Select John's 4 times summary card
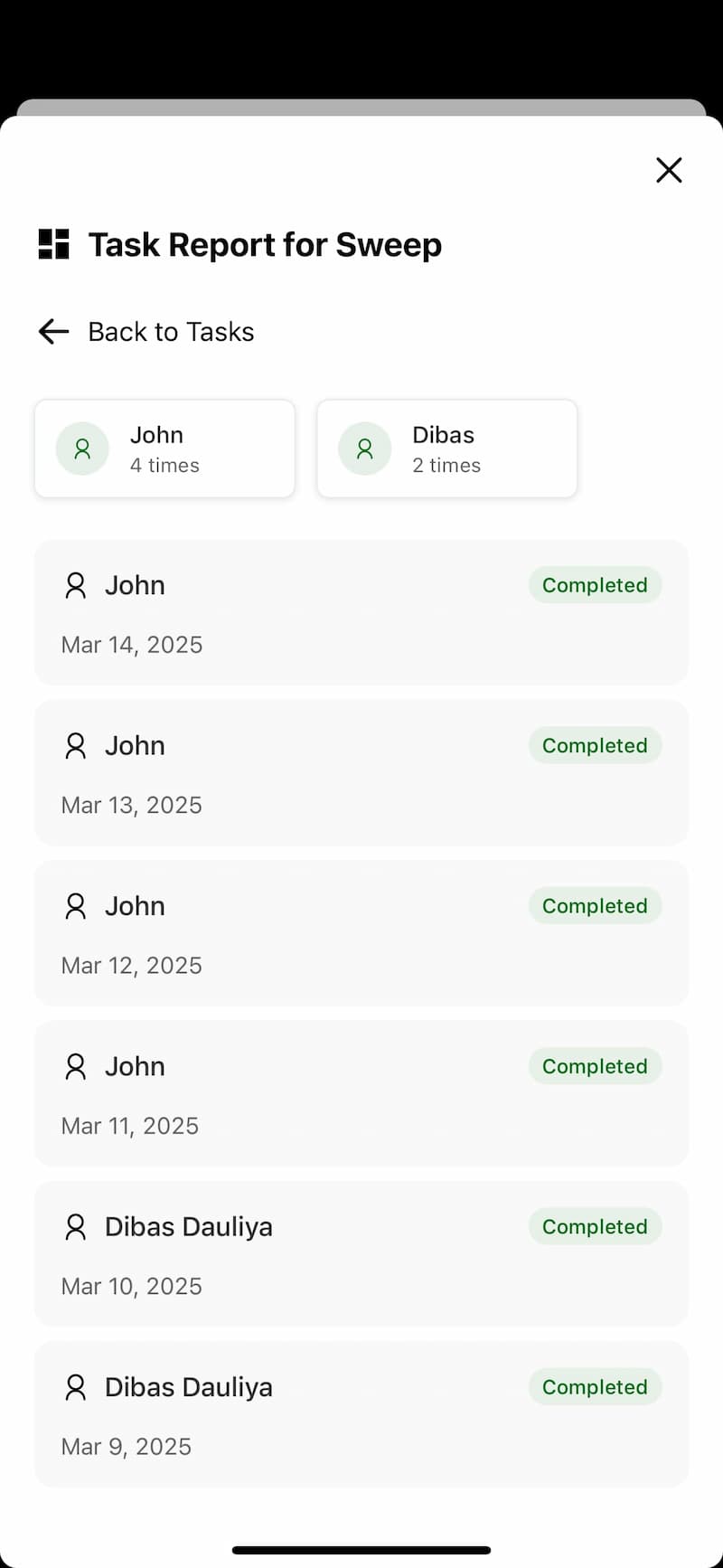The height and width of the screenshot is (1568, 723). click(x=164, y=449)
